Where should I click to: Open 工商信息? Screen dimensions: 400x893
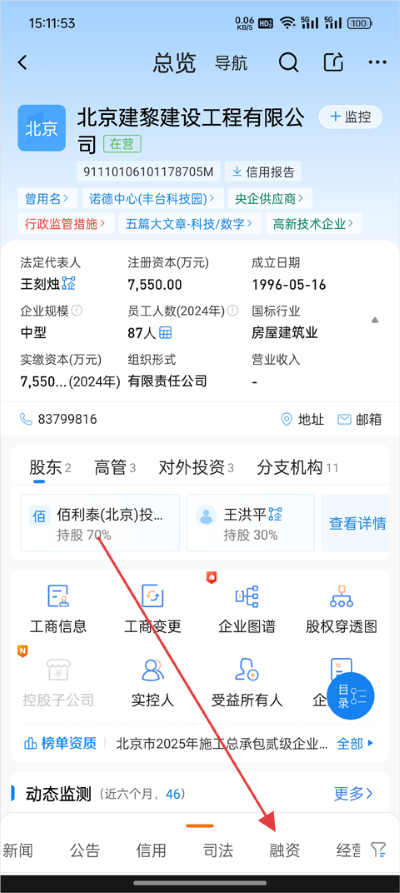click(x=58, y=609)
